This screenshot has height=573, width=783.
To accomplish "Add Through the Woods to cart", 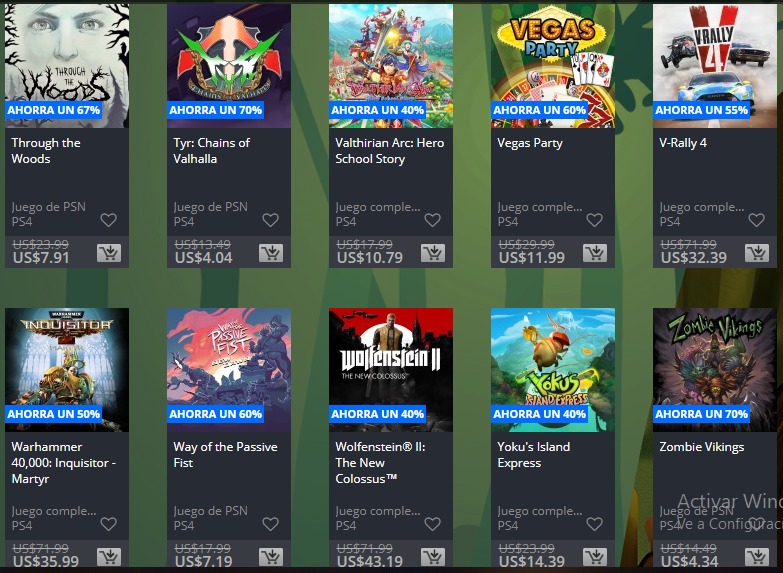I will pyautogui.click(x=108, y=253).
